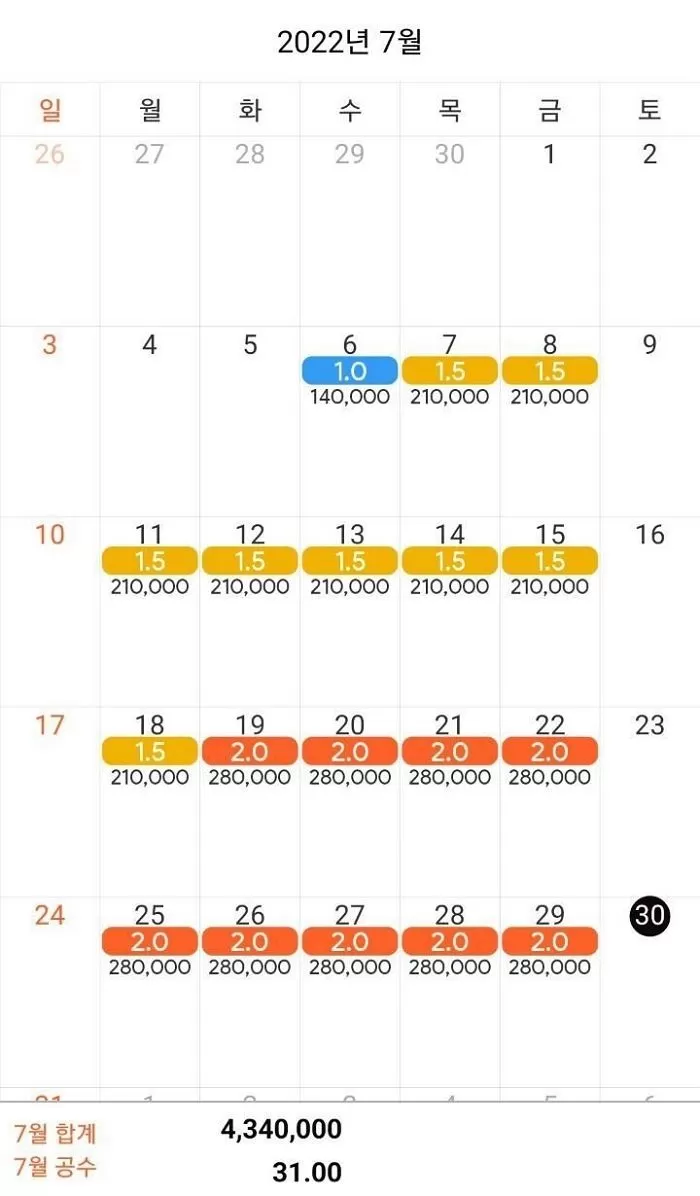
Task: Open Friday July 22 entry
Action: (550, 752)
